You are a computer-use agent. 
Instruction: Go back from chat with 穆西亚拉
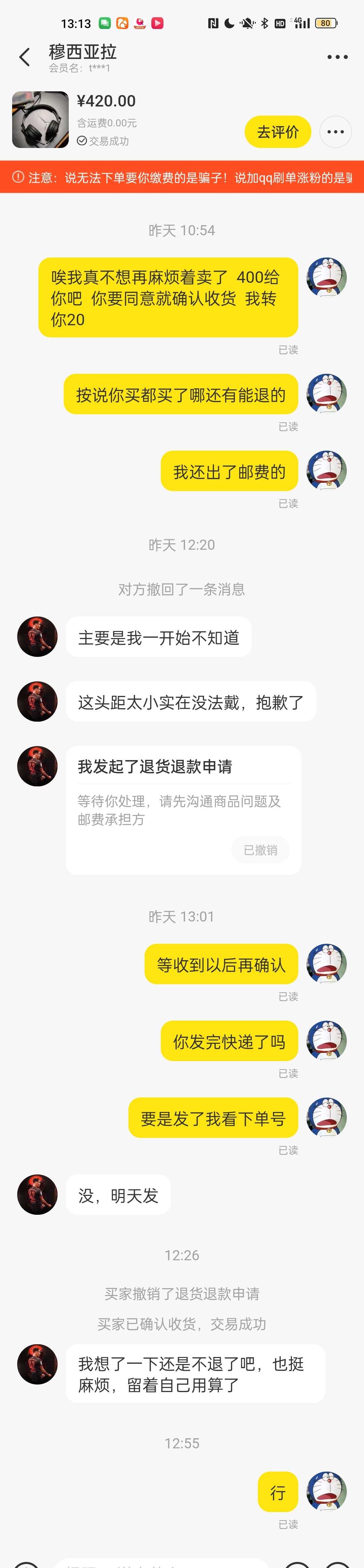tap(24, 57)
